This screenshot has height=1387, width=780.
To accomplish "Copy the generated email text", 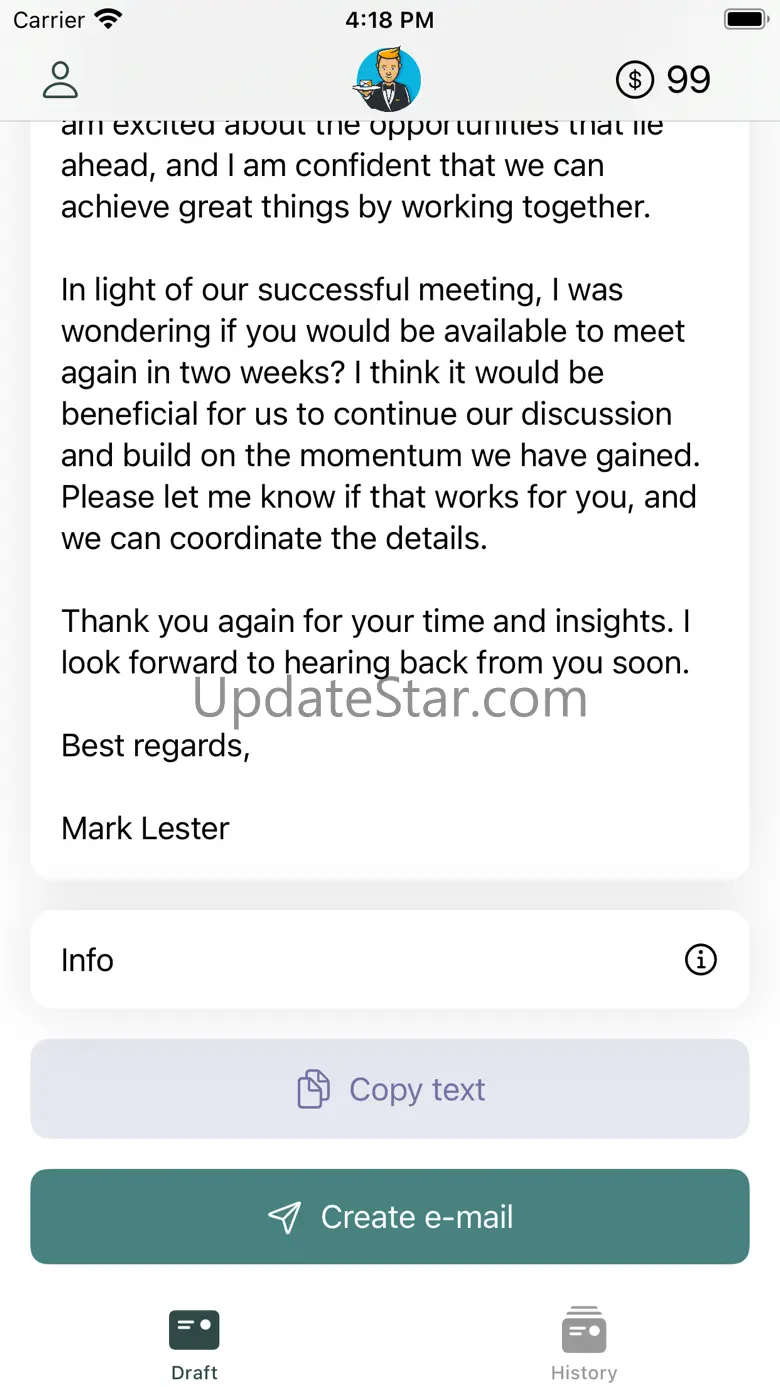I will coord(389,1089).
